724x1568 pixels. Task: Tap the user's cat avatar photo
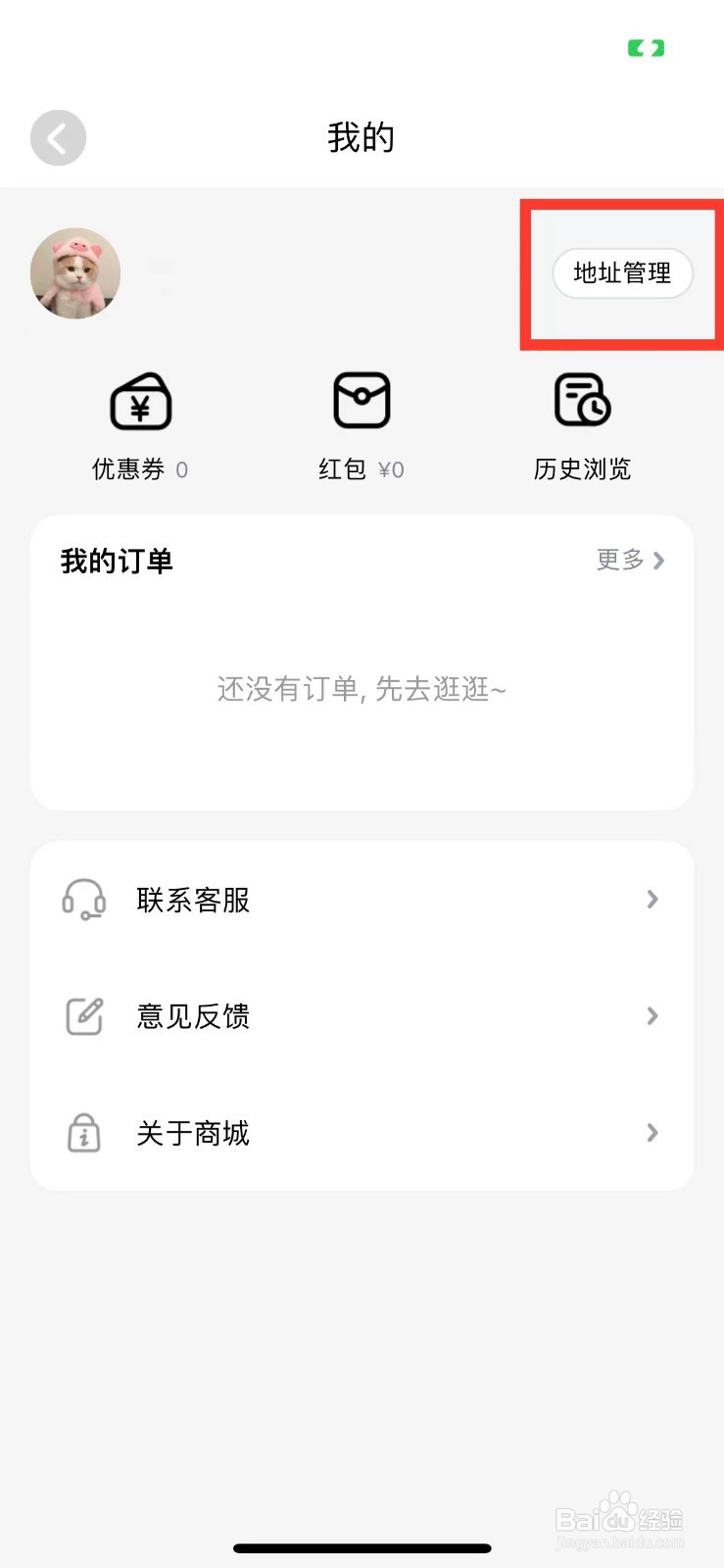click(74, 274)
